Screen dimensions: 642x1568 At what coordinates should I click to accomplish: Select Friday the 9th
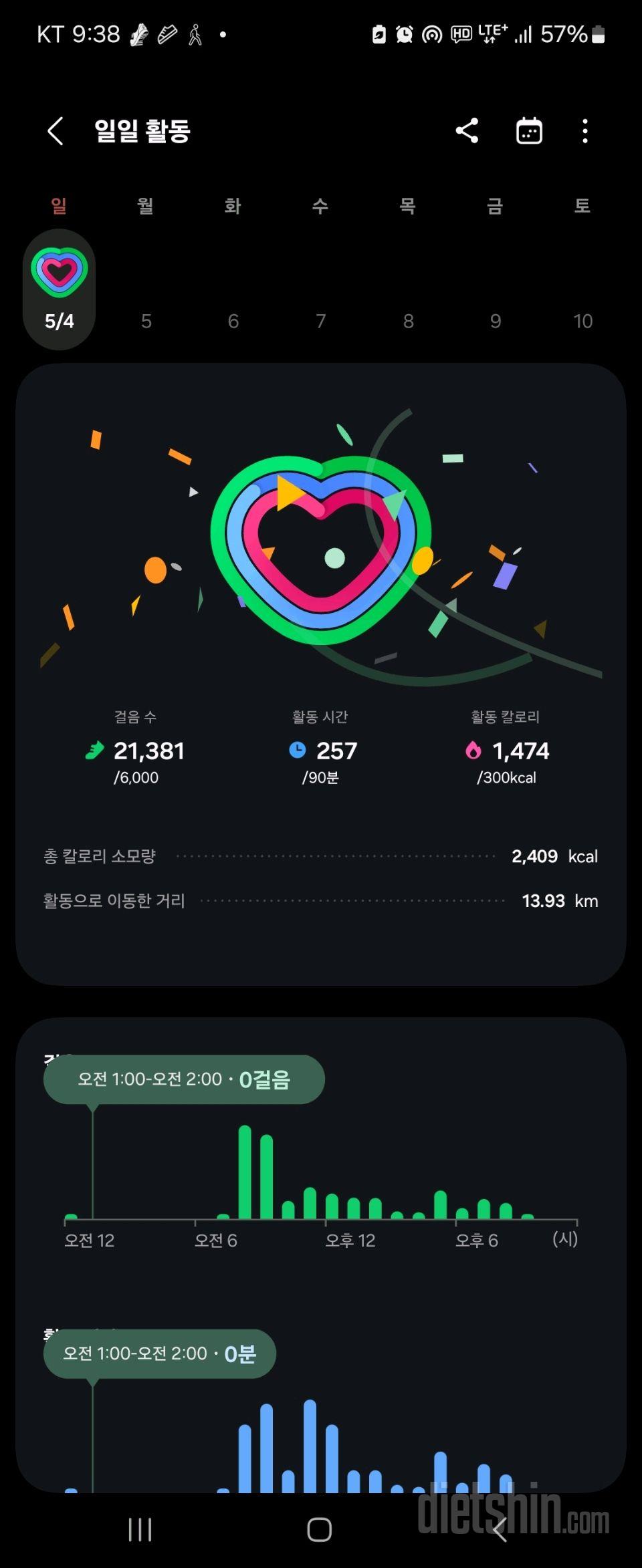point(496,321)
